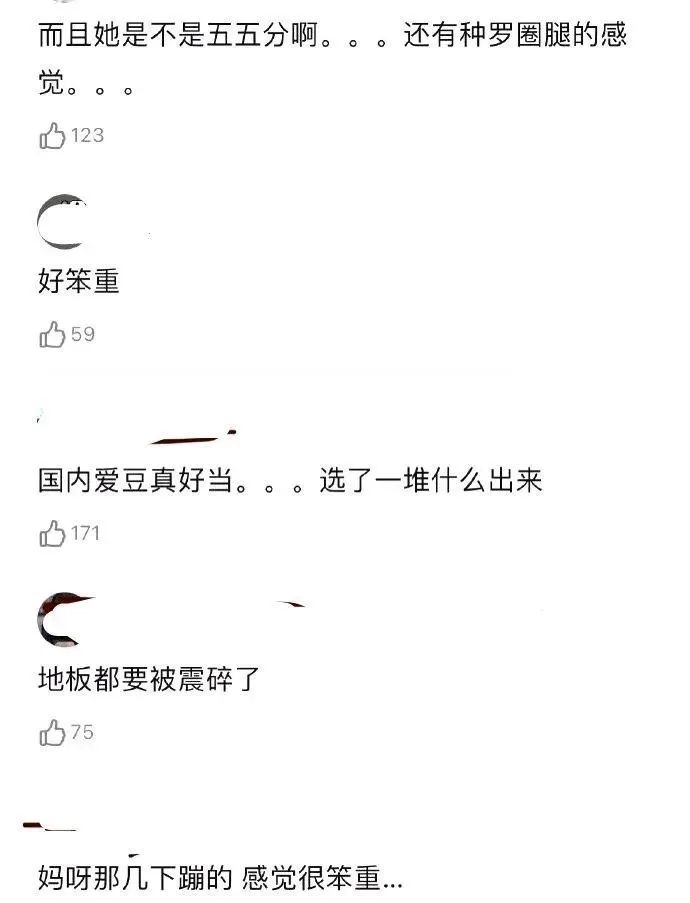
Task: Give a thumbs up to the 国内爱豆真好当 comment
Action: click(52, 533)
